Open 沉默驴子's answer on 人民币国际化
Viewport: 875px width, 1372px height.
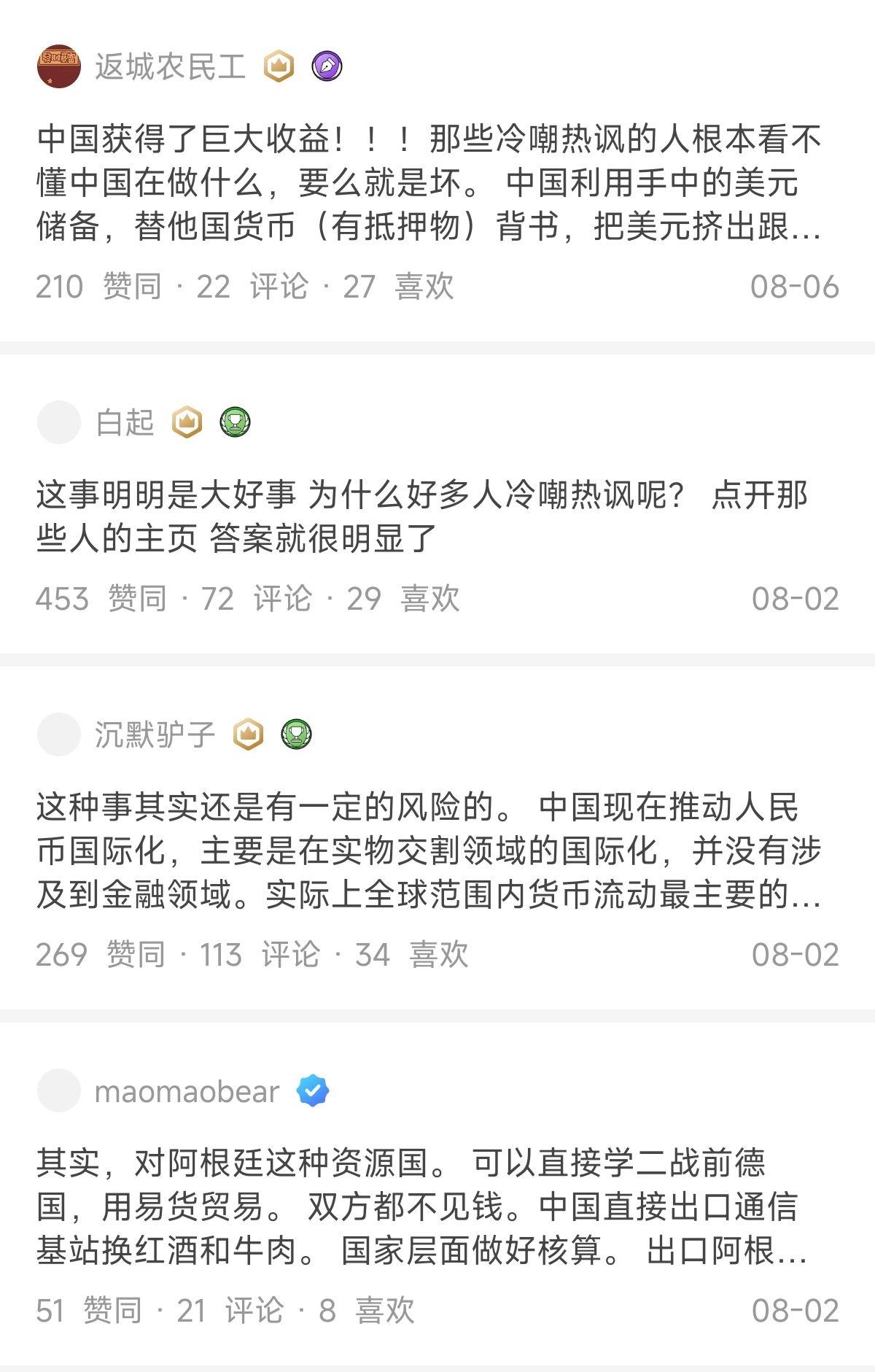(x=429, y=851)
